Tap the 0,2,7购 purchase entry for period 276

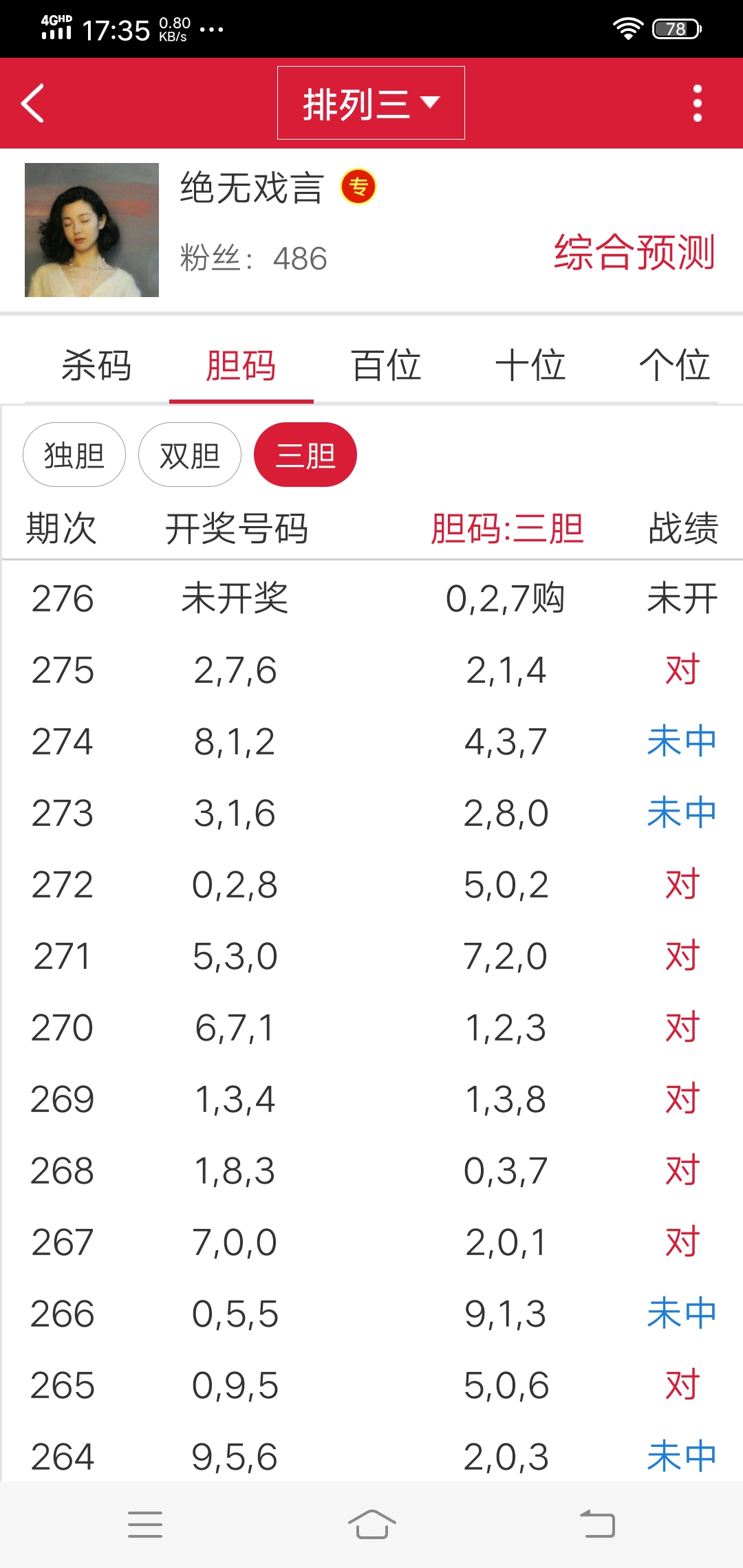pos(506,598)
